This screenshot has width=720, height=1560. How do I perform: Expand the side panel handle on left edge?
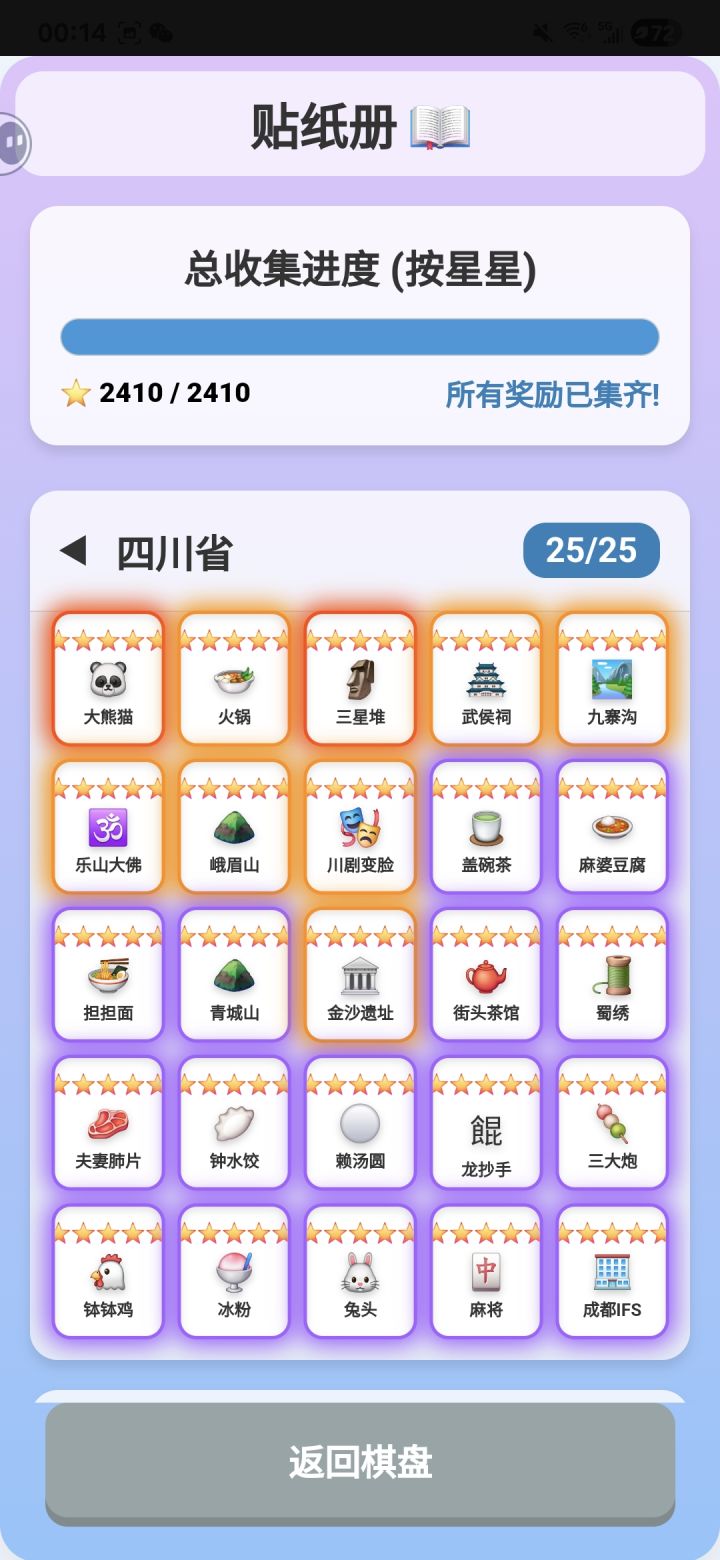(13, 143)
